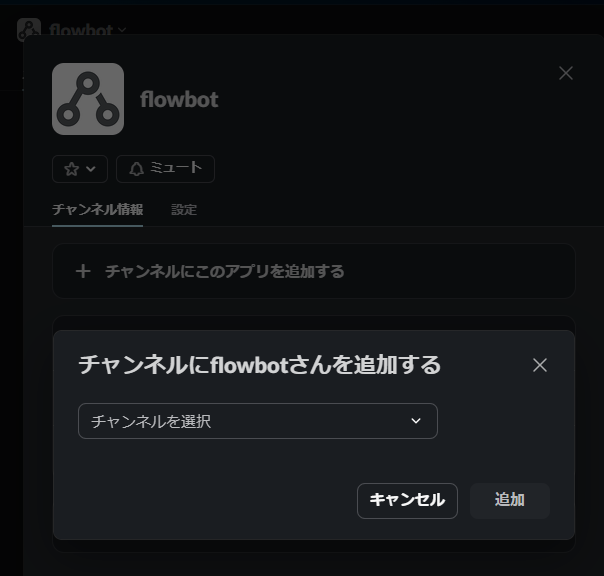Tap the キャンセル button
This screenshot has height=576, width=604.
click(407, 500)
